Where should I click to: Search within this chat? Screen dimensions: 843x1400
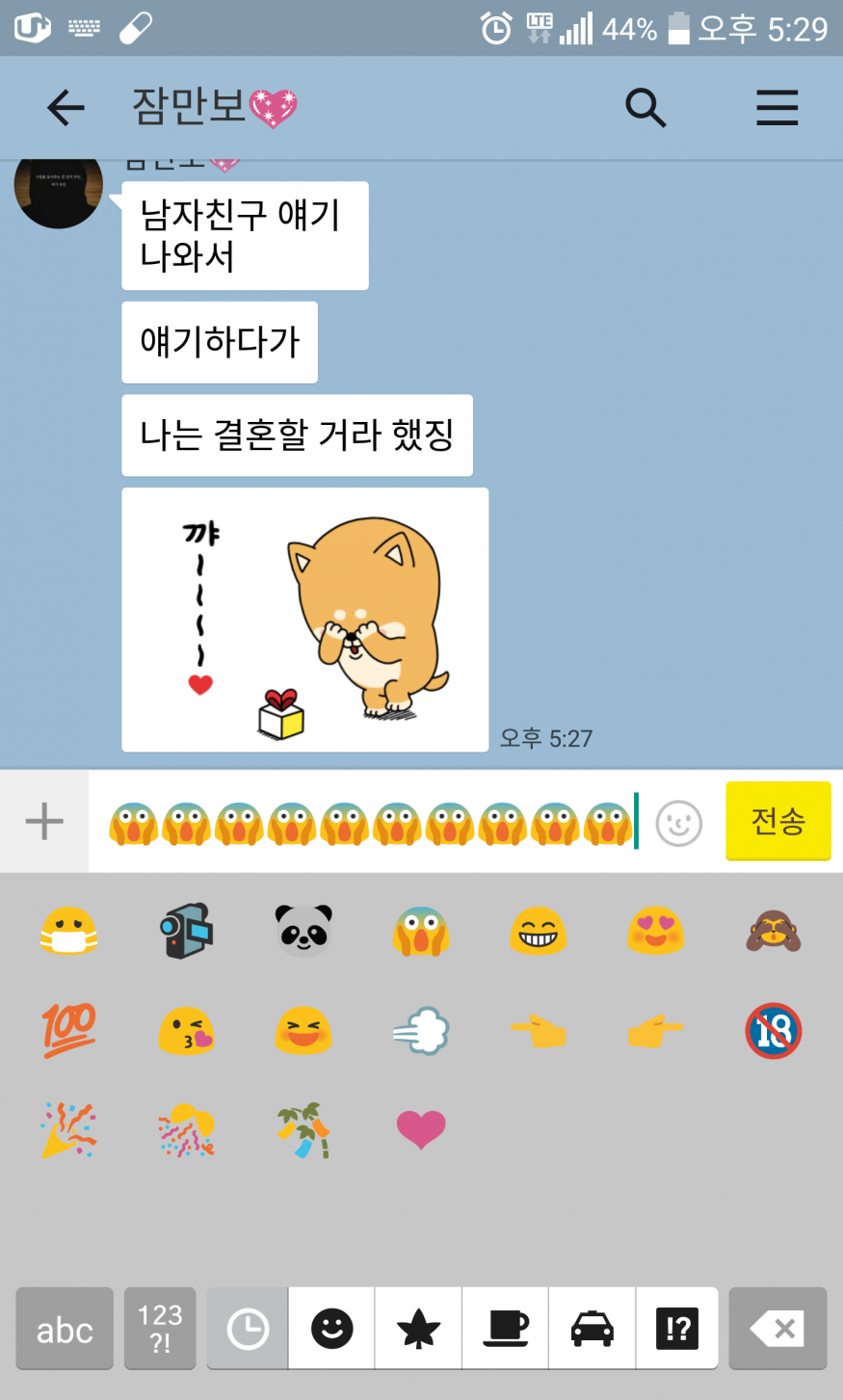click(x=645, y=107)
